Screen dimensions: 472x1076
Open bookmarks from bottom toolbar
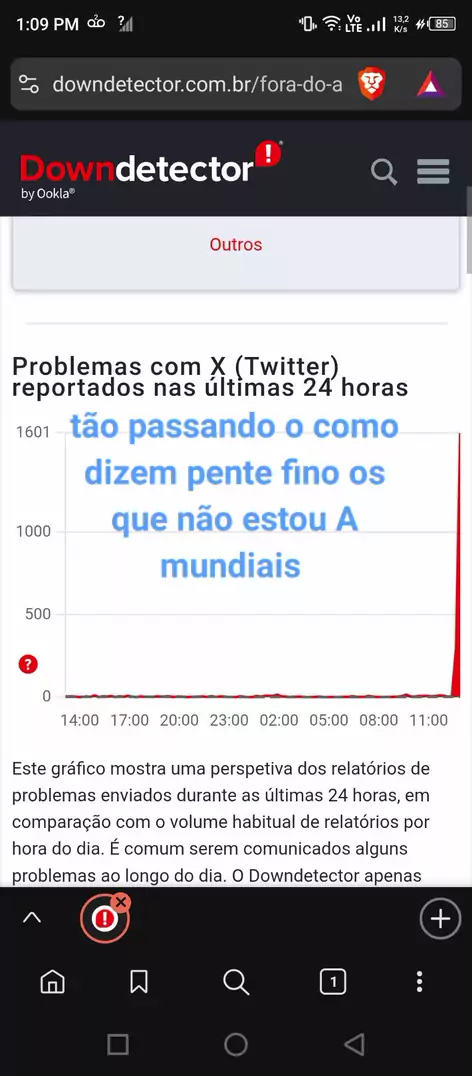pyautogui.click(x=139, y=983)
